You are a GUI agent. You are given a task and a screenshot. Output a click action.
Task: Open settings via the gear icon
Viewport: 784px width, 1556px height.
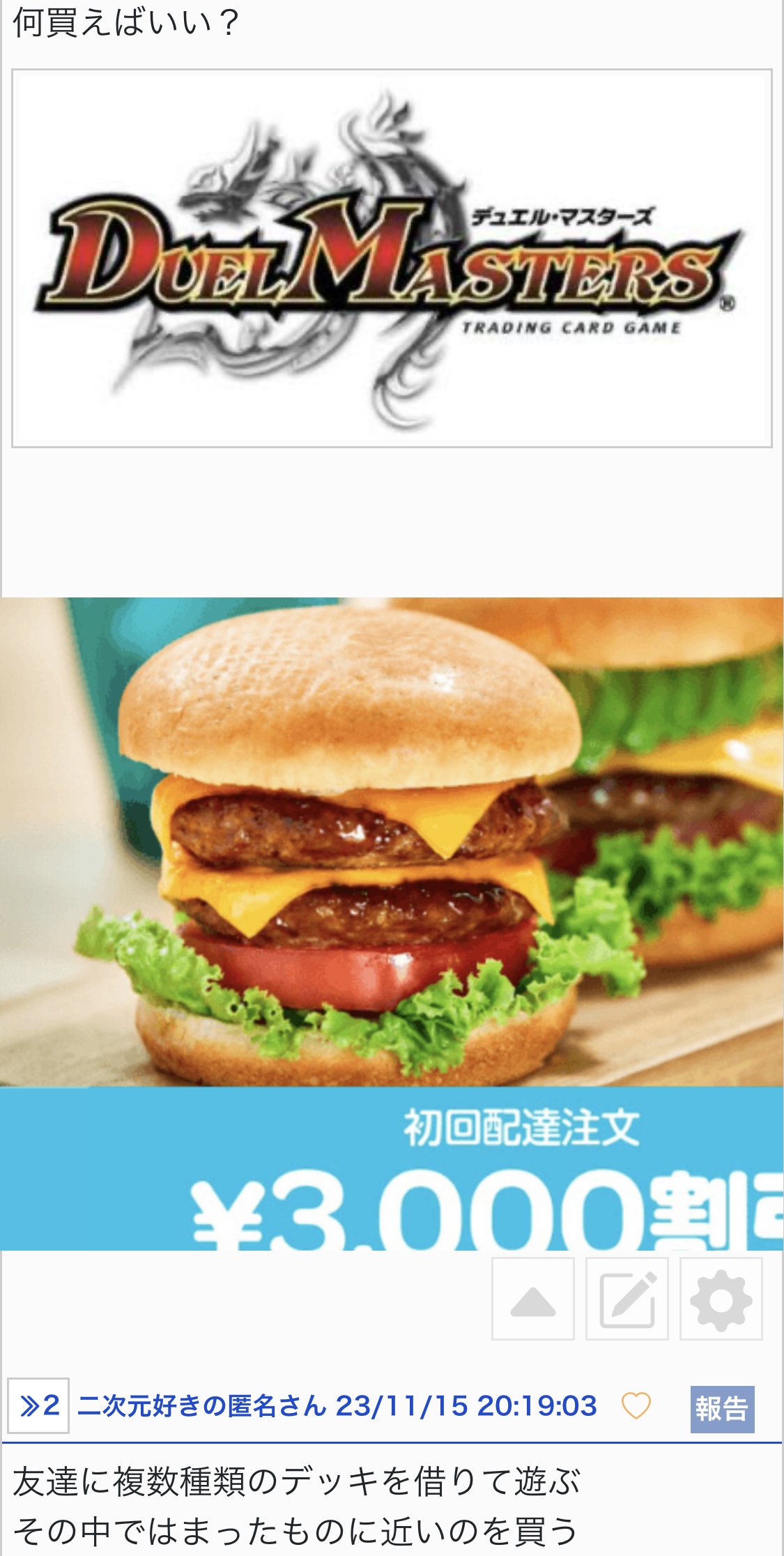point(721,1299)
